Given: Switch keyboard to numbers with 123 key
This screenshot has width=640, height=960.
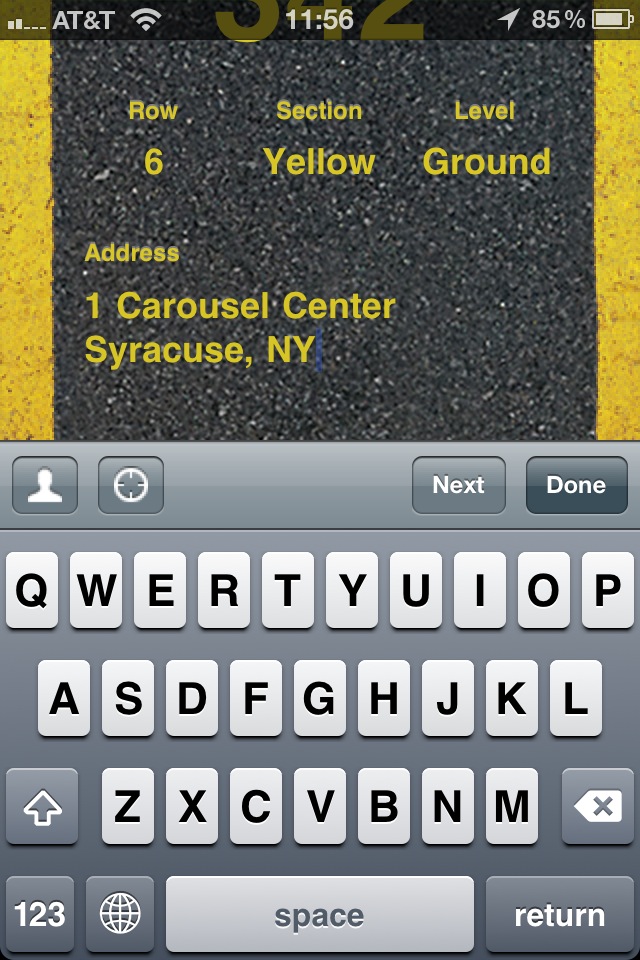Looking at the screenshot, I should 40,914.
